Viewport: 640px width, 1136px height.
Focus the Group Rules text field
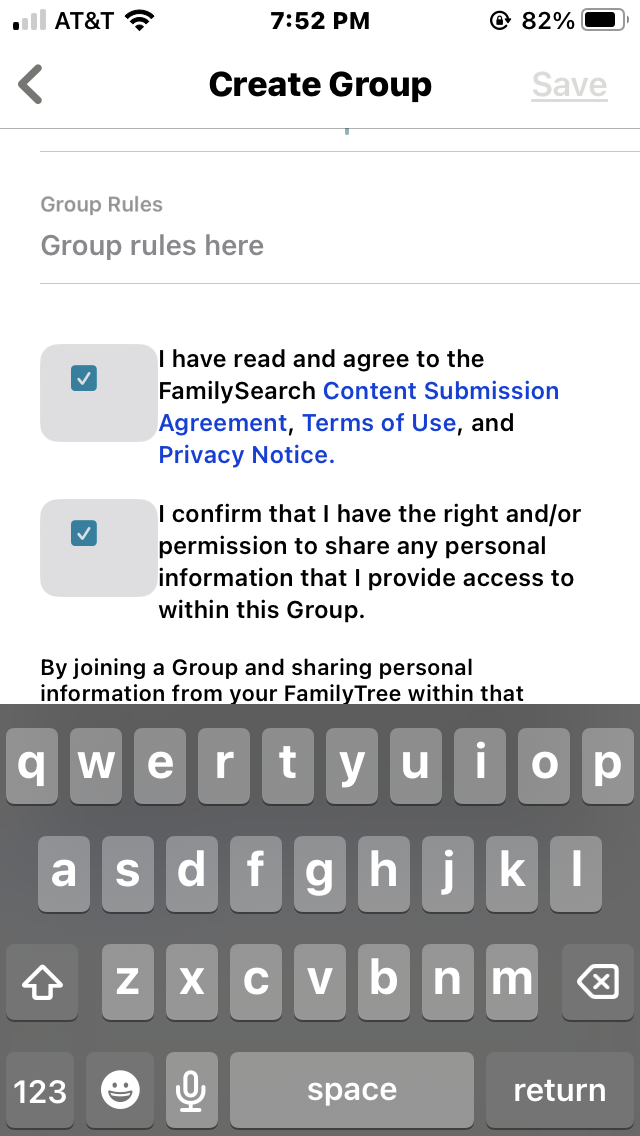pos(340,246)
